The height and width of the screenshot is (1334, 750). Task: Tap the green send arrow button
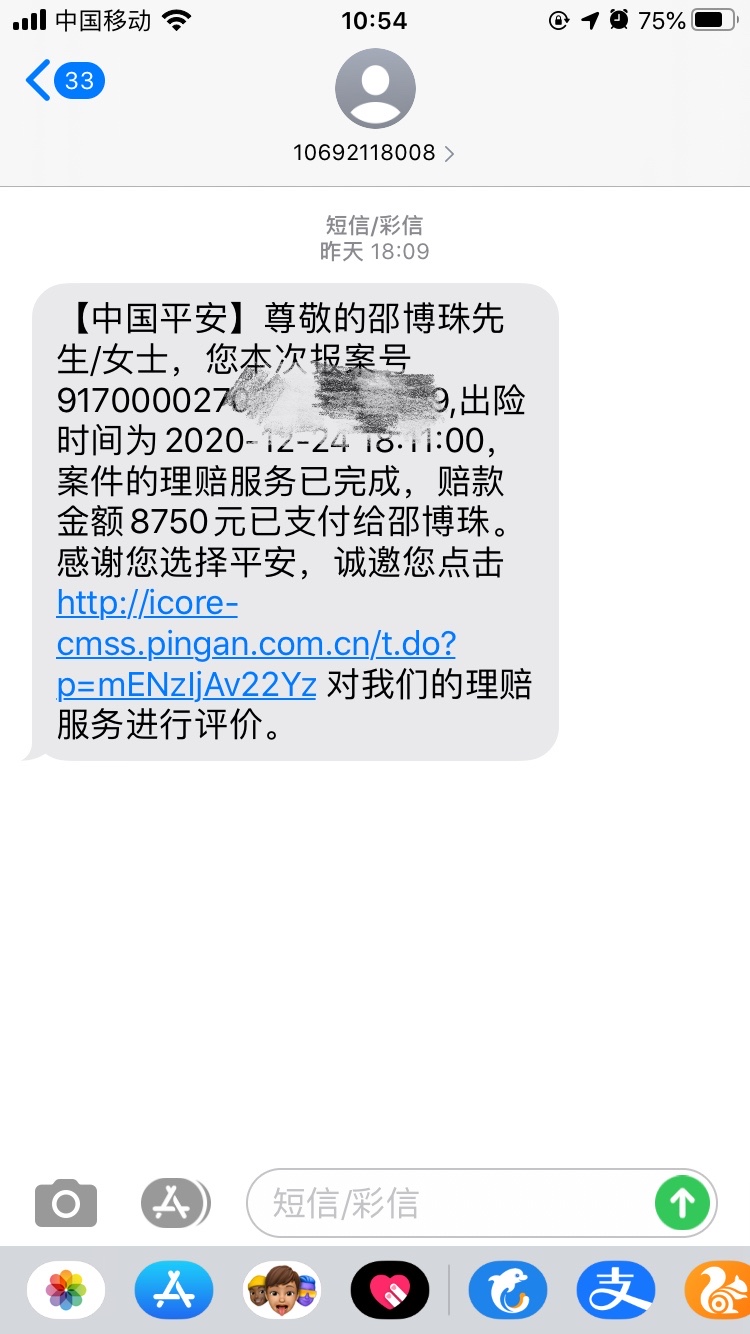[682, 1204]
